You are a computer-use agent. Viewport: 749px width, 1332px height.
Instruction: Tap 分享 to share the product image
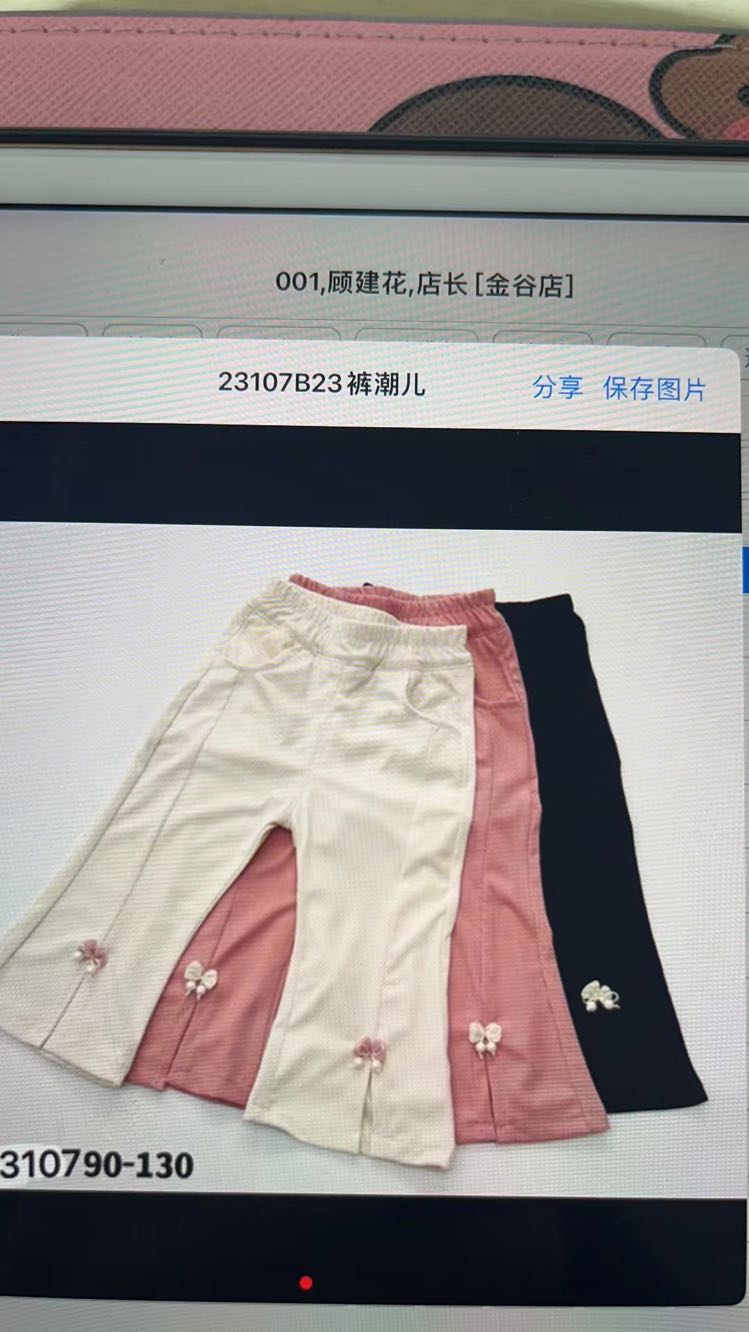tap(557, 388)
